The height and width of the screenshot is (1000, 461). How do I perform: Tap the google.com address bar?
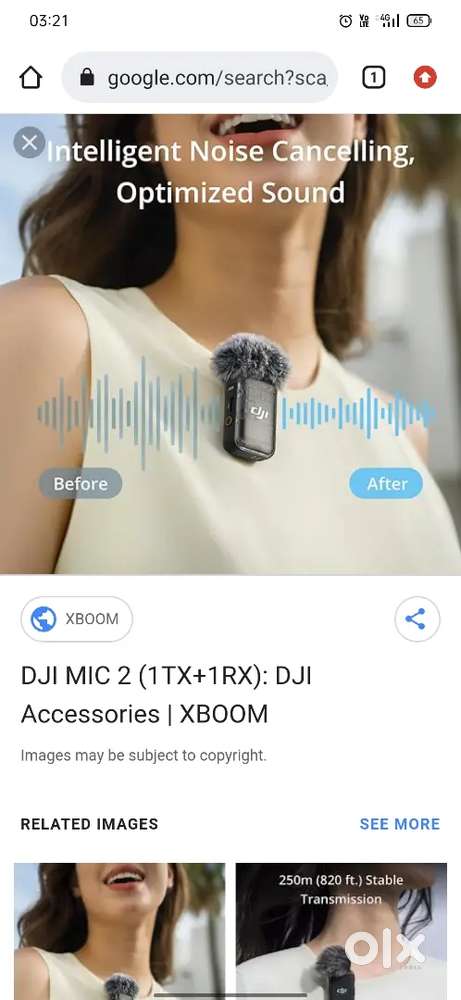[200, 78]
